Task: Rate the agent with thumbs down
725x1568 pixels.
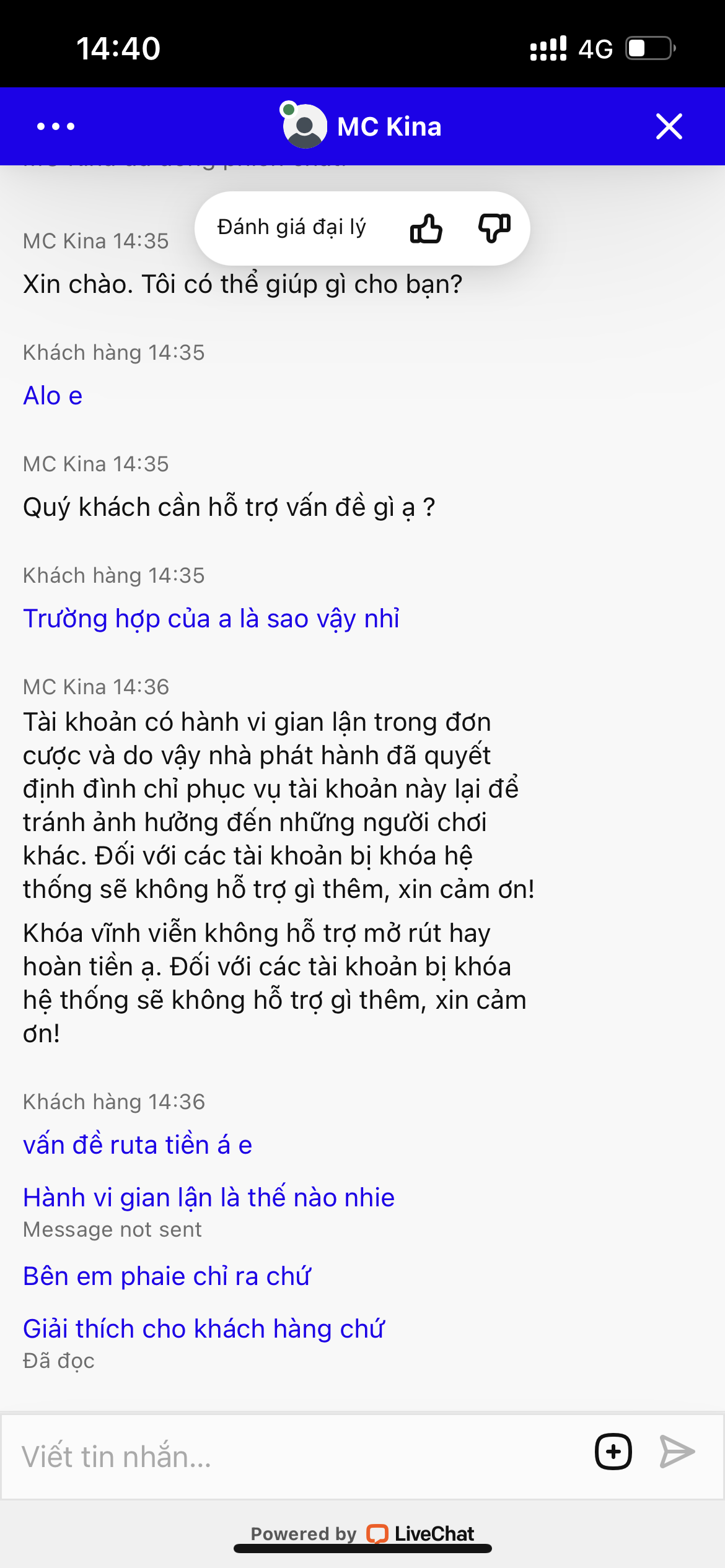Action: [494, 229]
